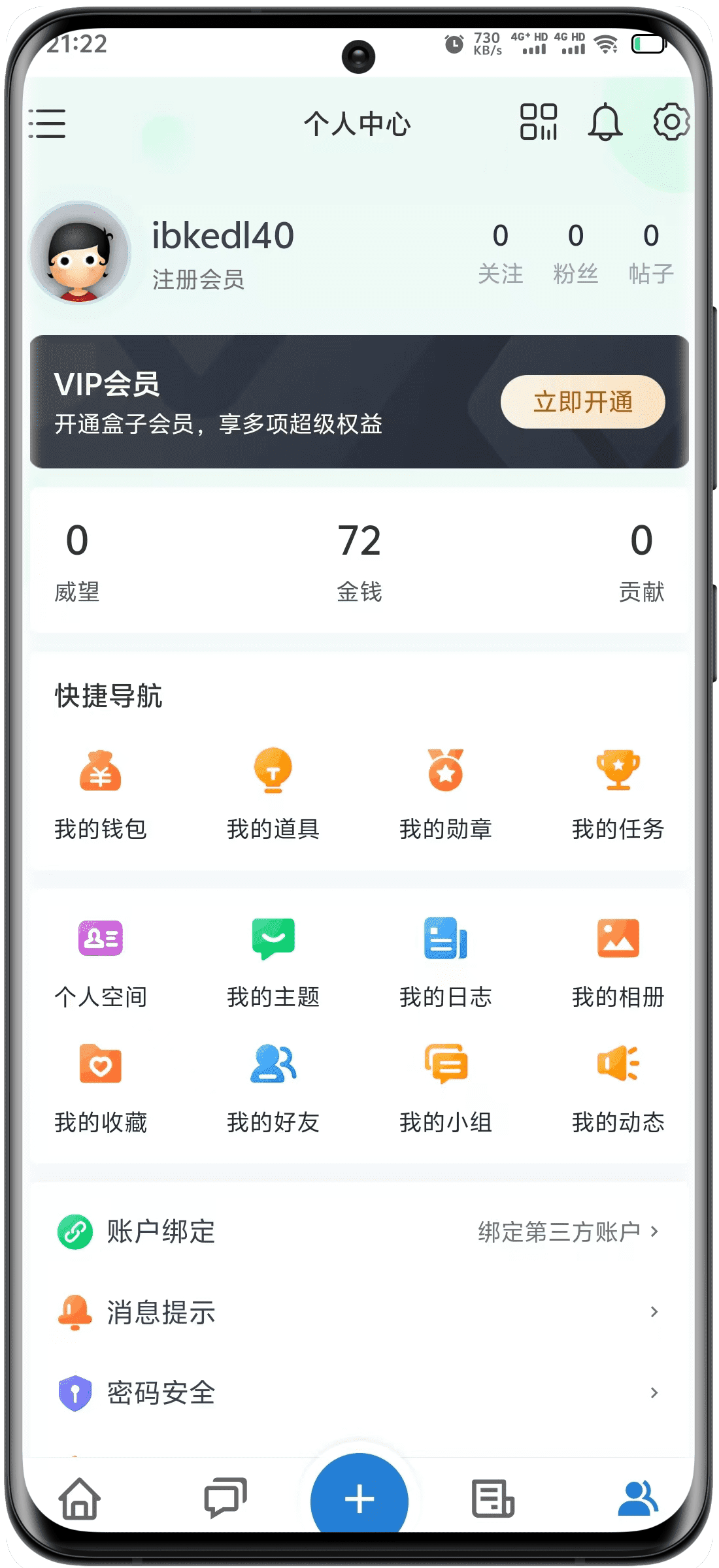
Task: Tap the 立即开通 VIP button
Action: pyautogui.click(x=582, y=402)
